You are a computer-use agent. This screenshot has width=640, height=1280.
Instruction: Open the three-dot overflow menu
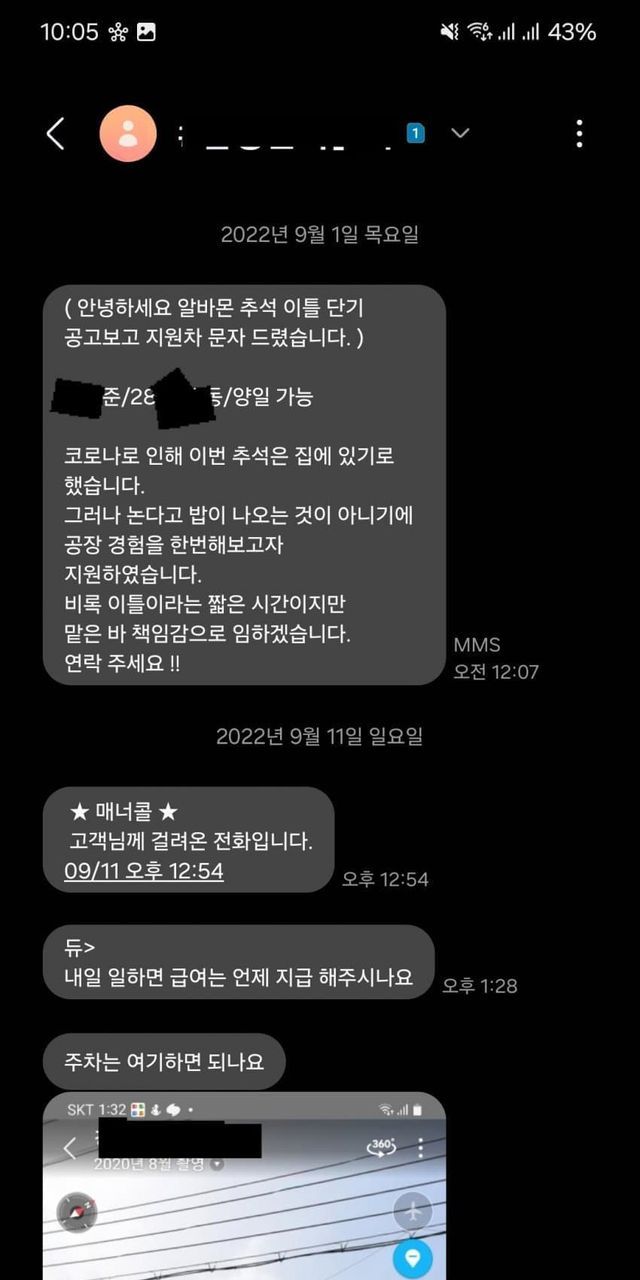tap(579, 133)
